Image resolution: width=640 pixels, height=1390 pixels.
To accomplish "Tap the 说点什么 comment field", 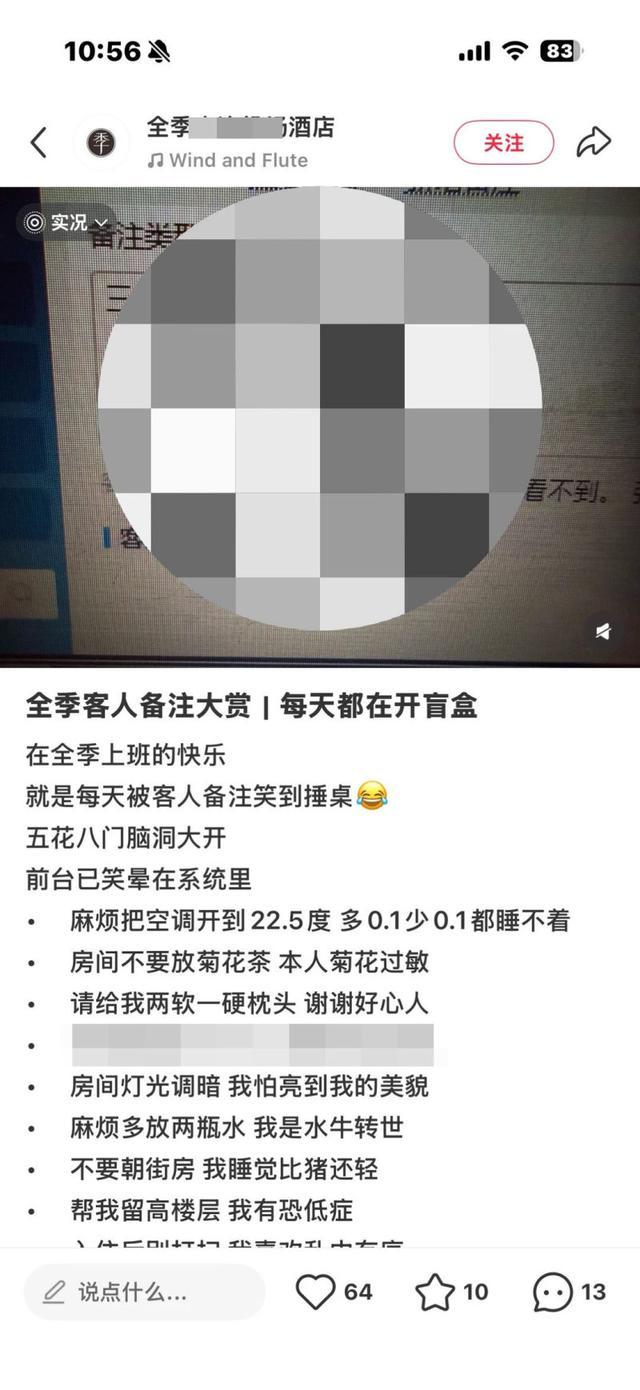I will (x=145, y=1292).
